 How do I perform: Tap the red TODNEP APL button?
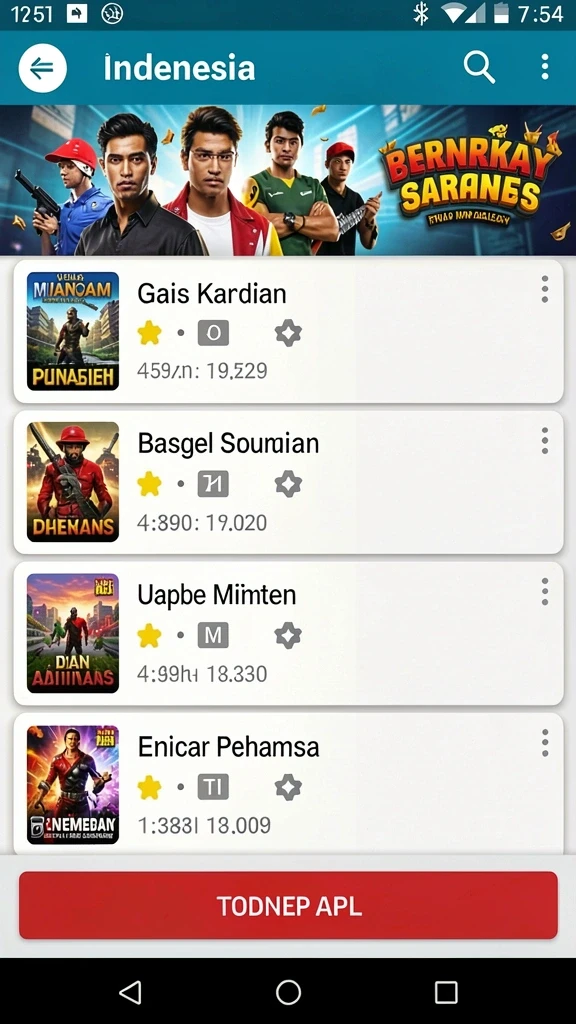pos(288,905)
